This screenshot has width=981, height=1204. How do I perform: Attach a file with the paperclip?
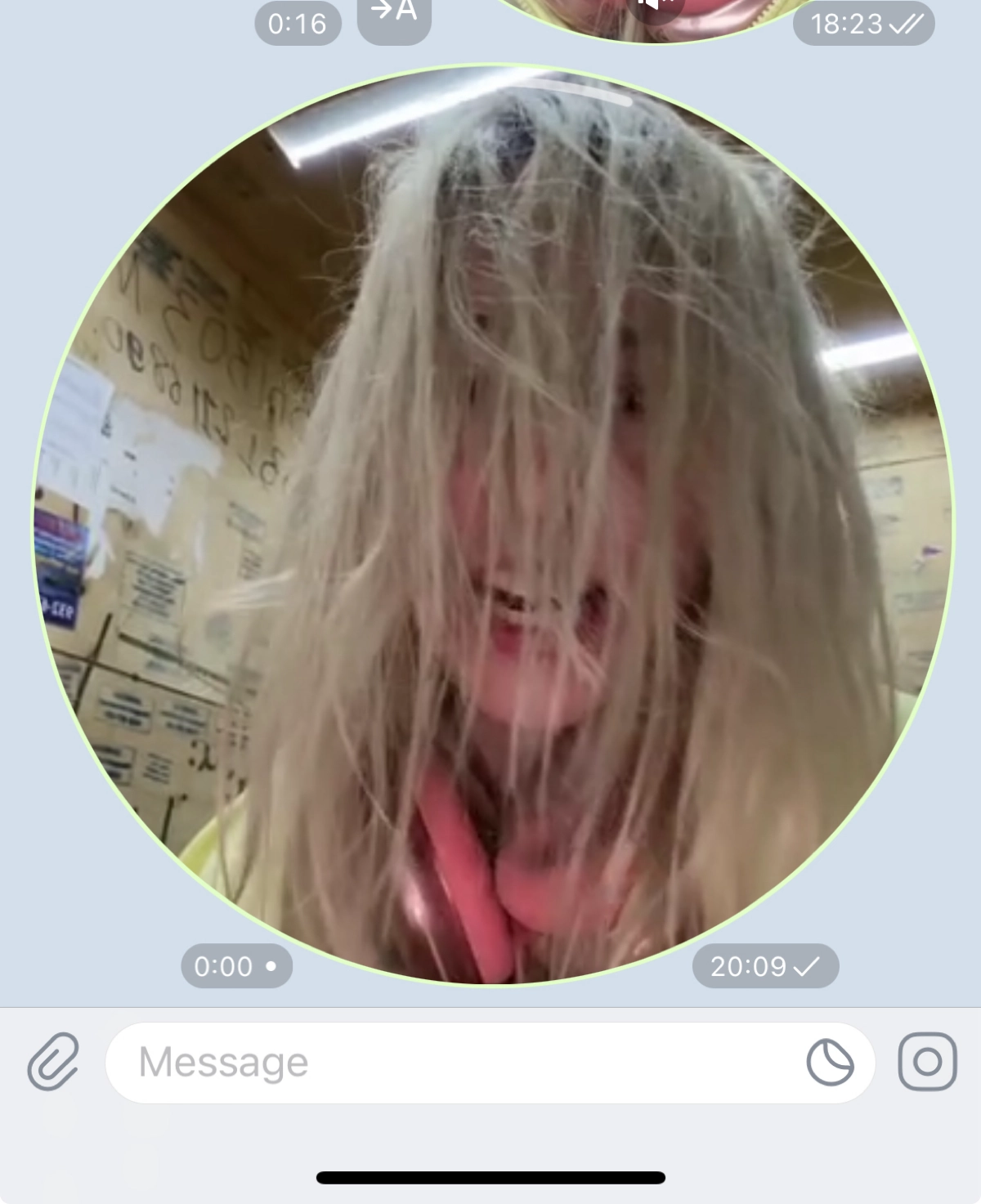coord(54,1062)
